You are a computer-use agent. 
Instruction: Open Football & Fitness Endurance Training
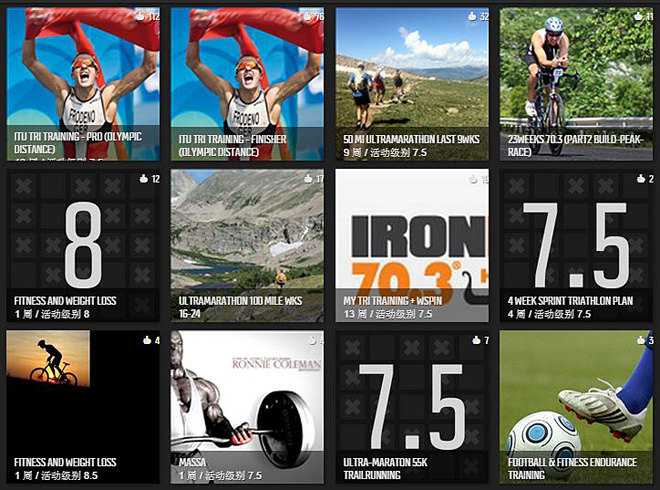[x=576, y=407]
